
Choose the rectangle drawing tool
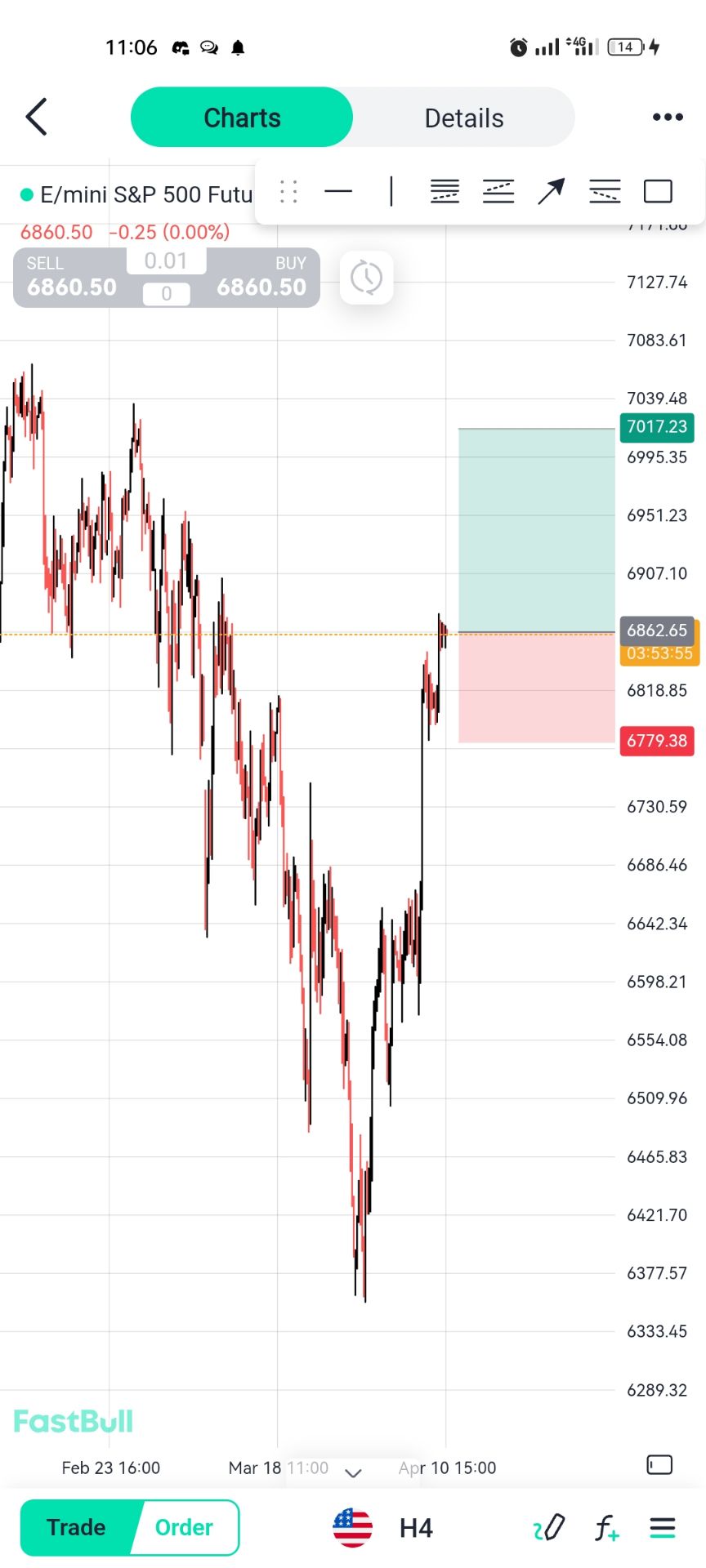pyautogui.click(x=658, y=192)
